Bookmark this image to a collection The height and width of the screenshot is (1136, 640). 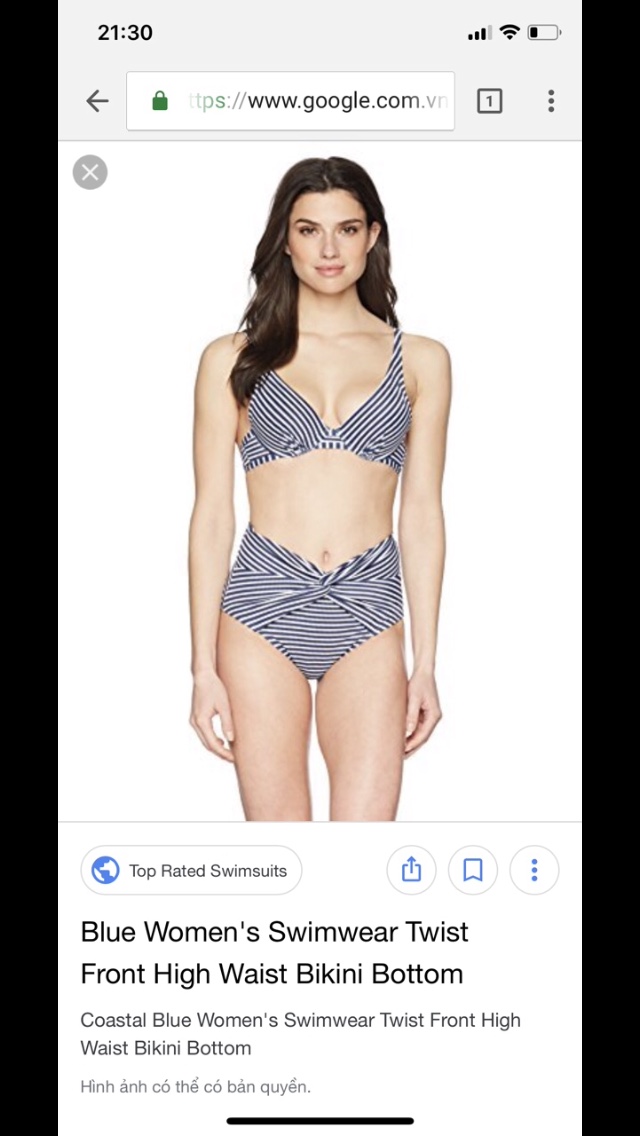click(473, 870)
